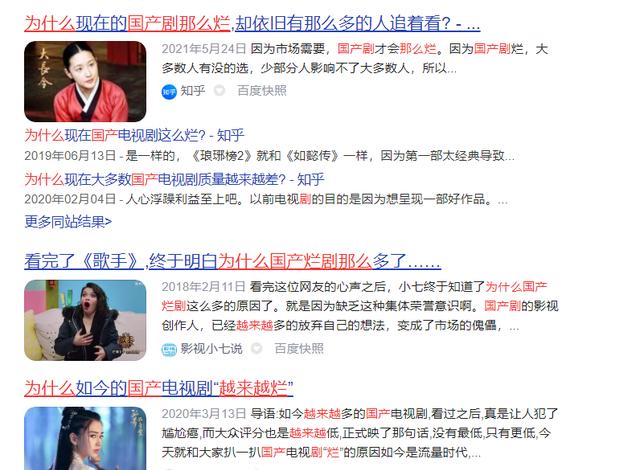Open result "为什么如今的国产电视剧越来越烂"
Image resolution: width=640 pixels, height=470 pixels.
coord(158,387)
